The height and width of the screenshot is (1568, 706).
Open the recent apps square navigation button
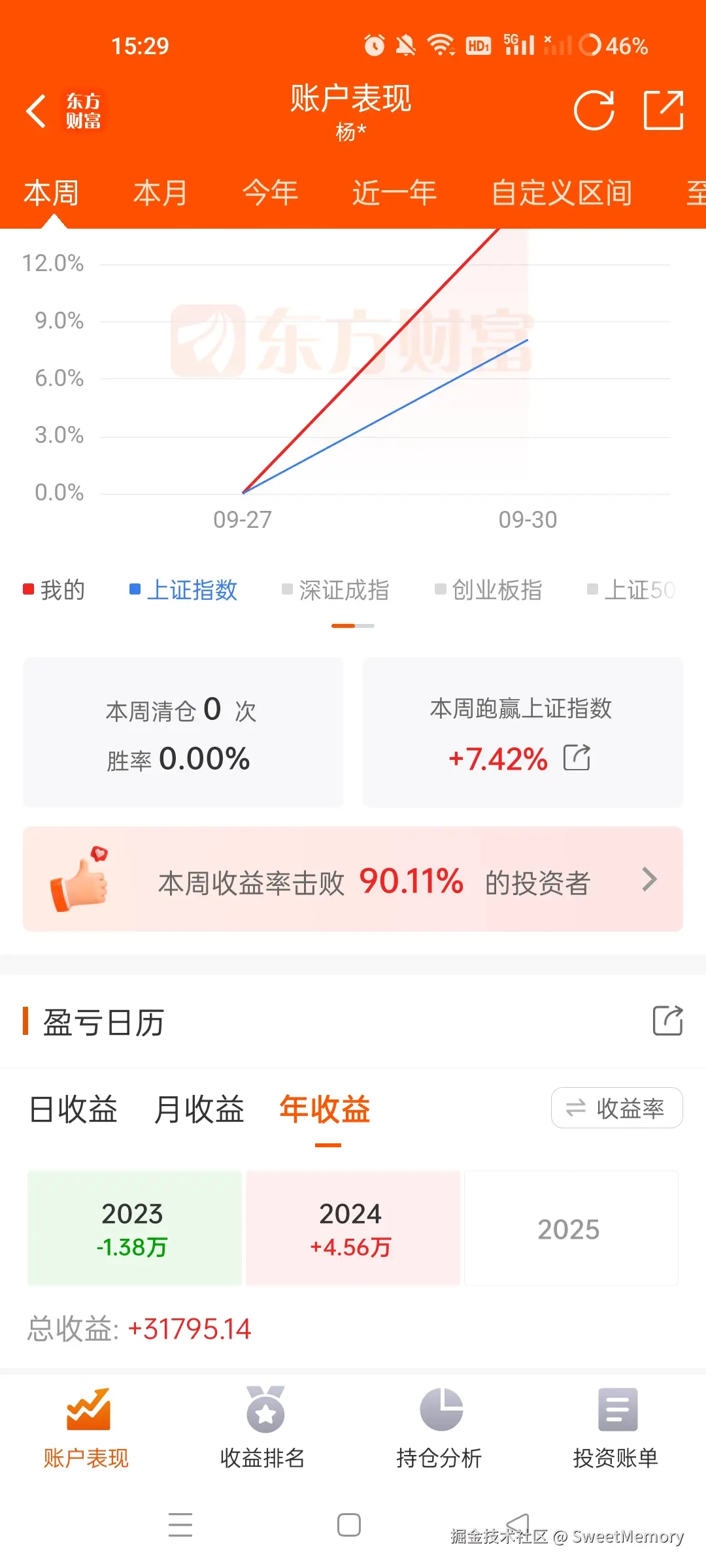(350, 1524)
